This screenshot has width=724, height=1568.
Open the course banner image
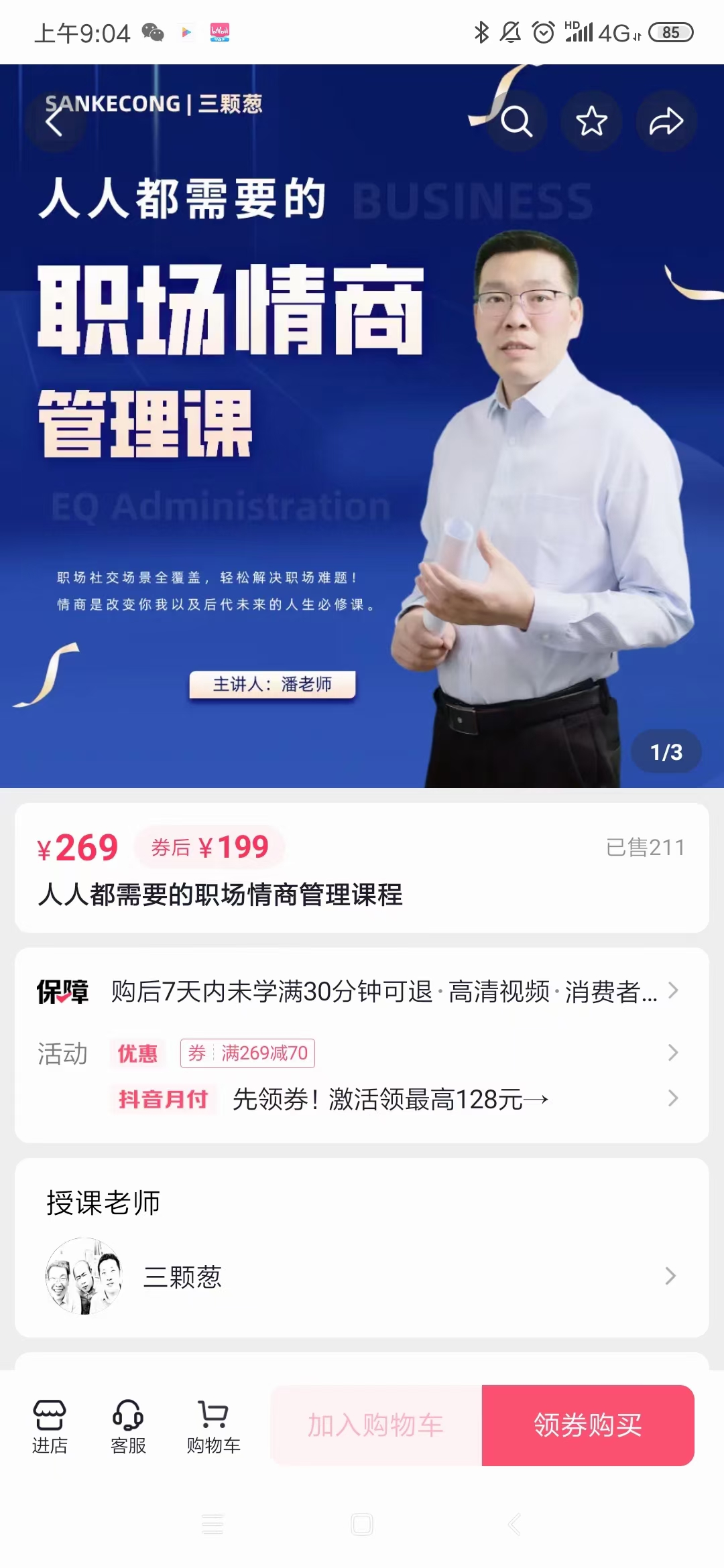pos(362,429)
